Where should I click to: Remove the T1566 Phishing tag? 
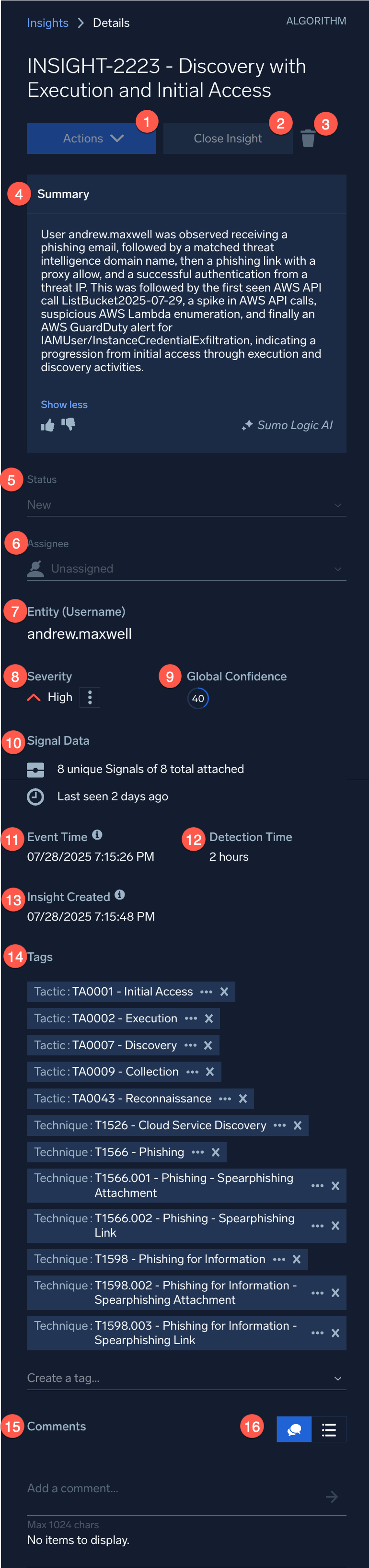click(215, 1152)
